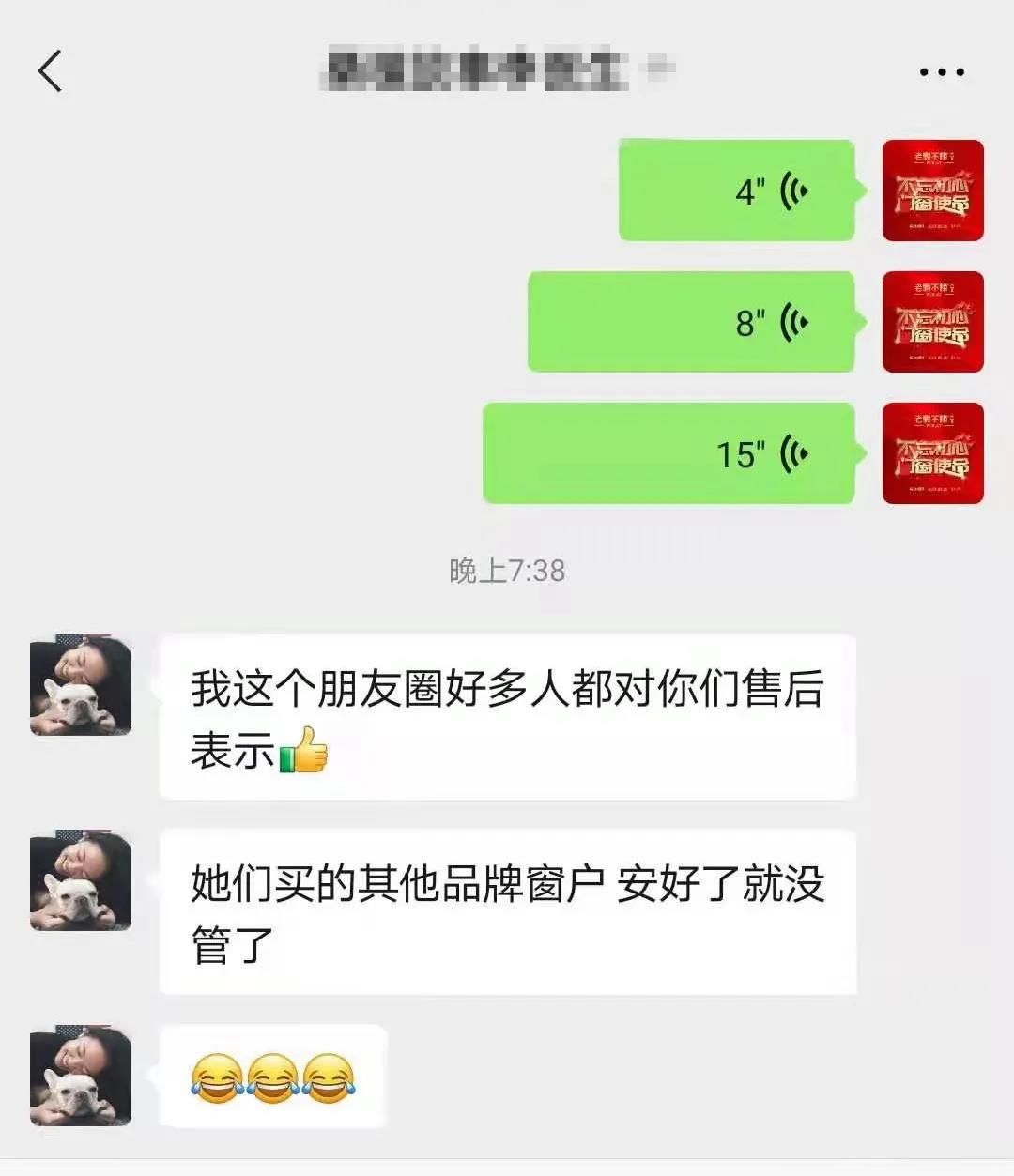Select the green 4-second voice bubble
The width and height of the screenshot is (1014, 1176).
pyautogui.click(x=736, y=191)
